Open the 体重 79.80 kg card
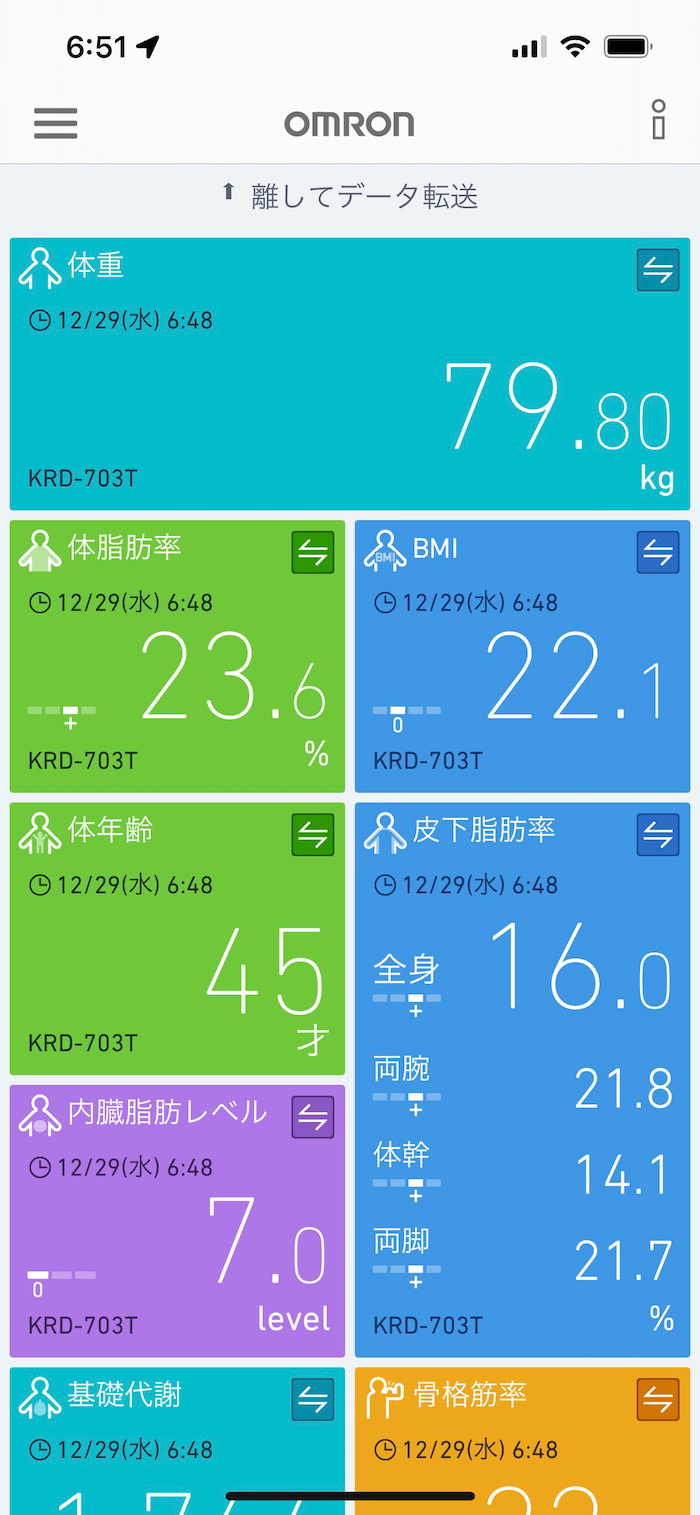 [350, 400]
